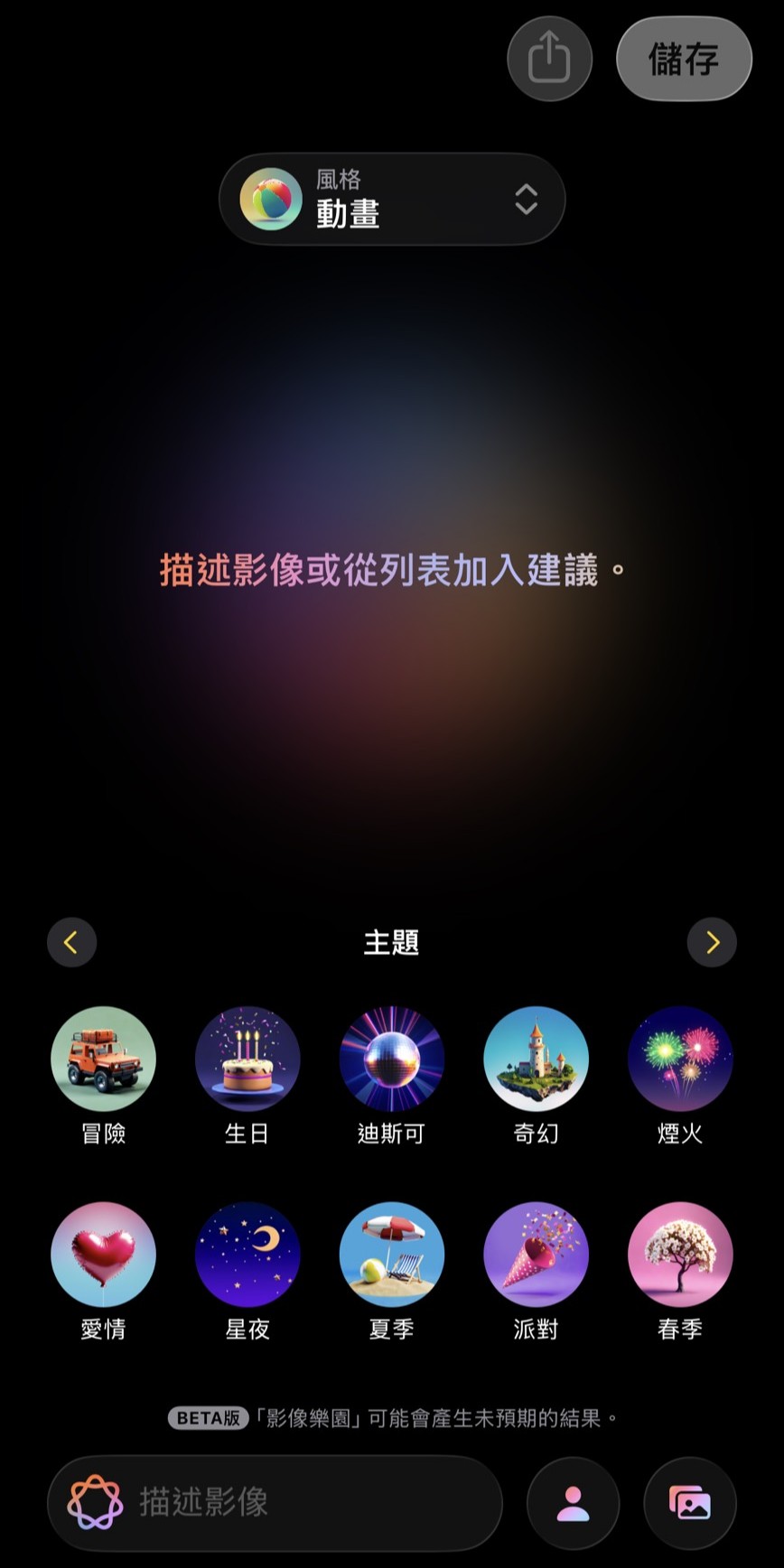Select the 星夜 starry night theme

click(x=247, y=1255)
